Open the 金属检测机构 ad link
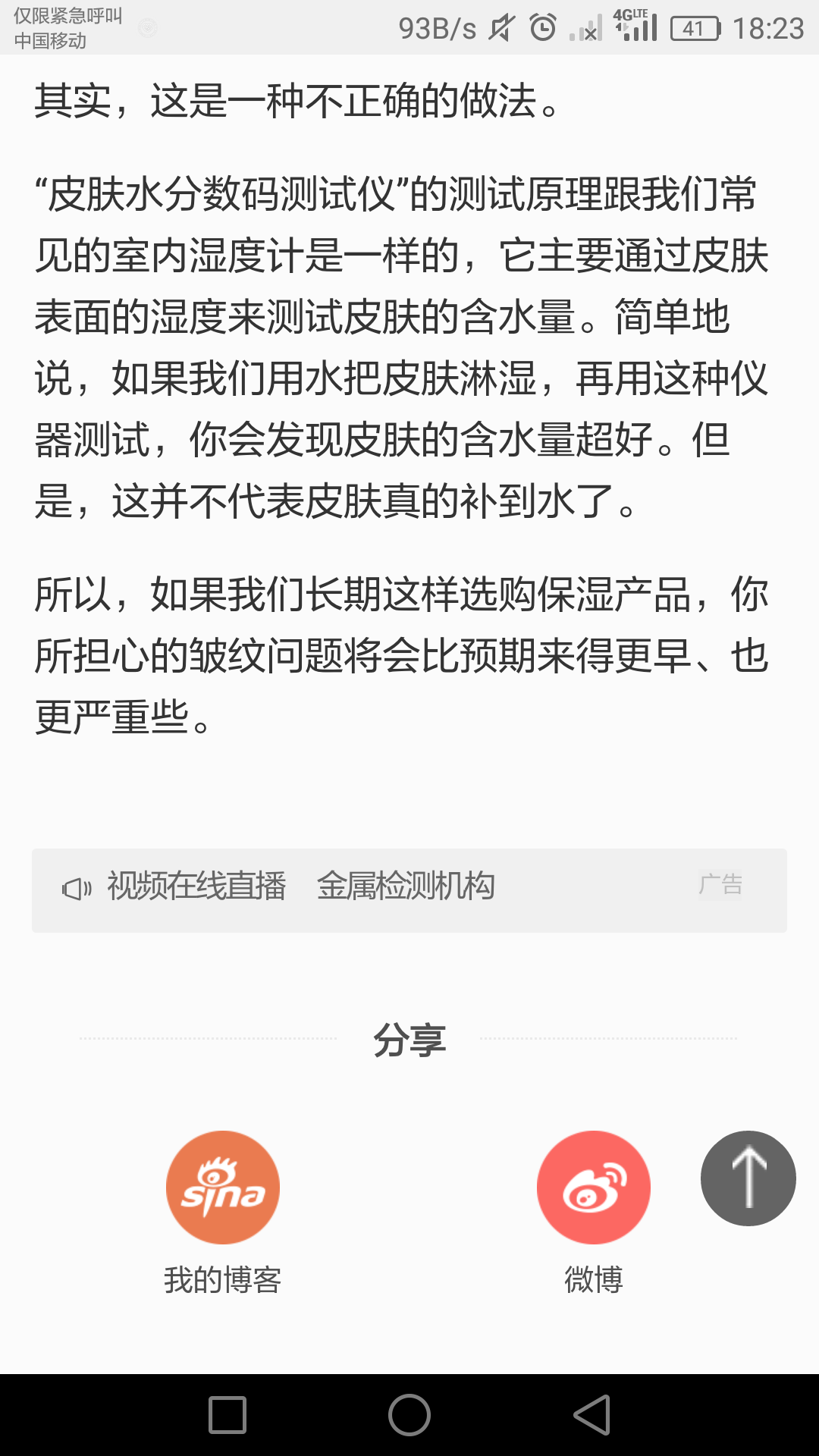The image size is (819, 1456). tap(406, 886)
